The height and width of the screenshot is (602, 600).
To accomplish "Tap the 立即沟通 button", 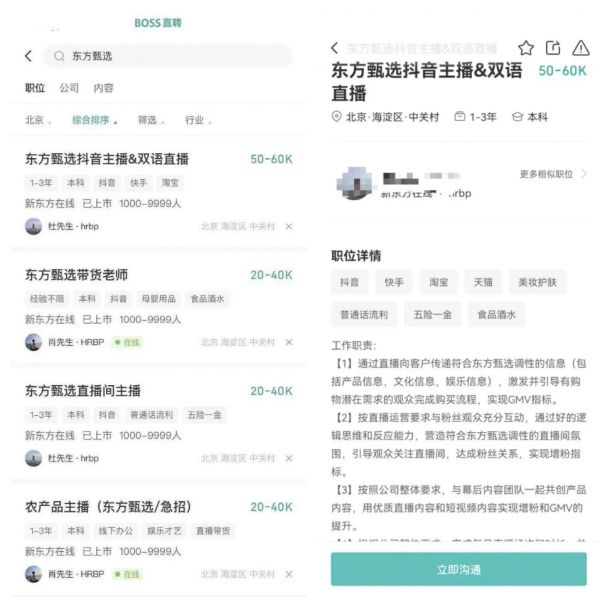I will [x=459, y=569].
